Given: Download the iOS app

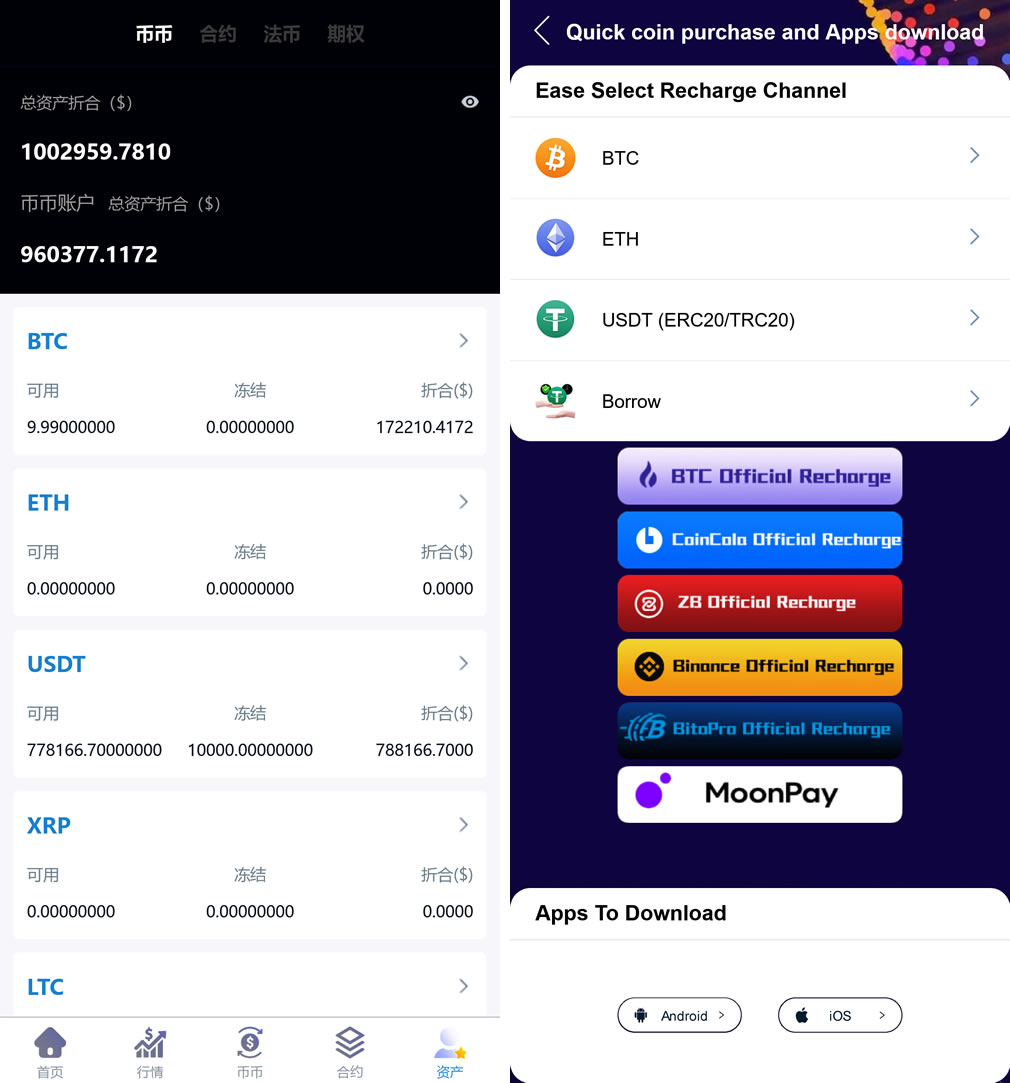Looking at the screenshot, I should point(839,1015).
